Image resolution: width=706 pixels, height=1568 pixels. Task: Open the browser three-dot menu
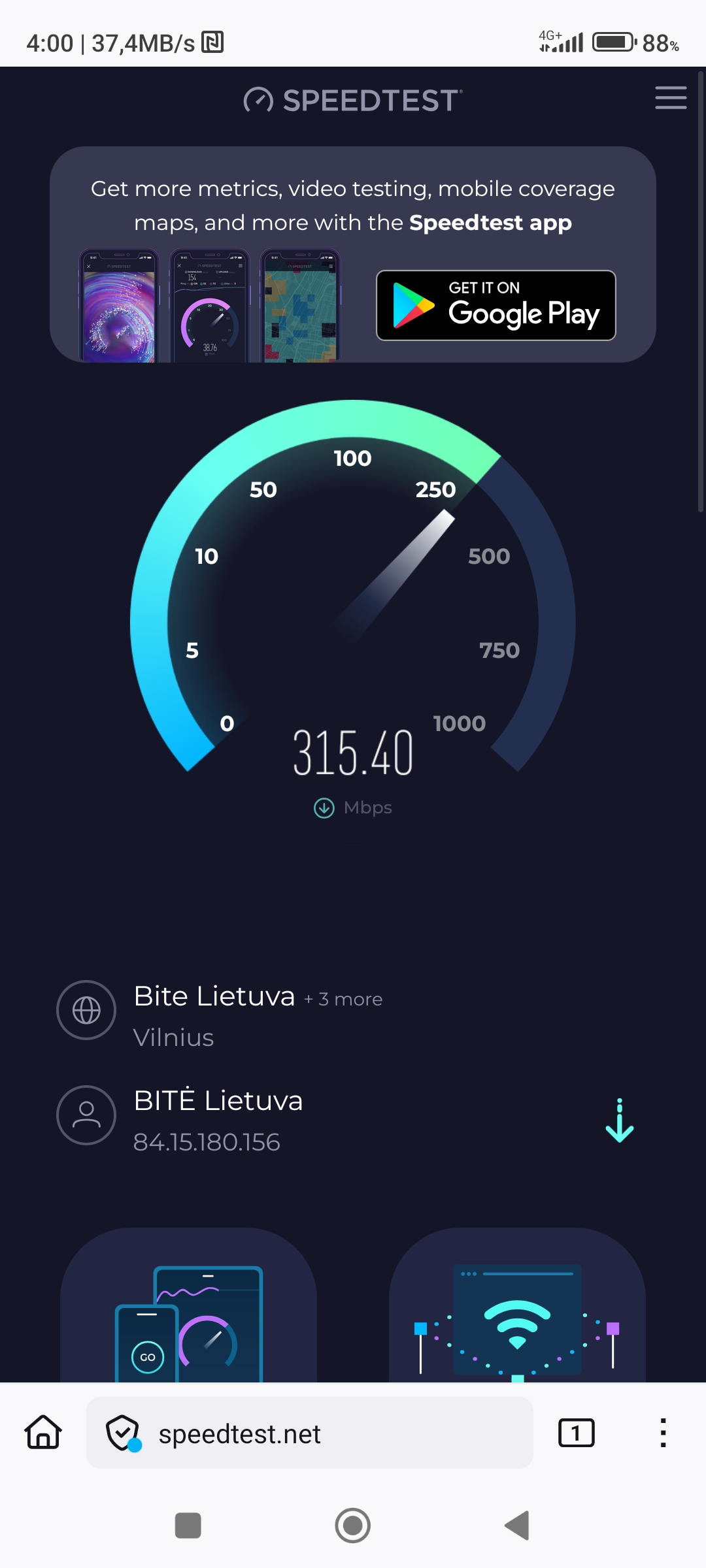pyautogui.click(x=663, y=1433)
